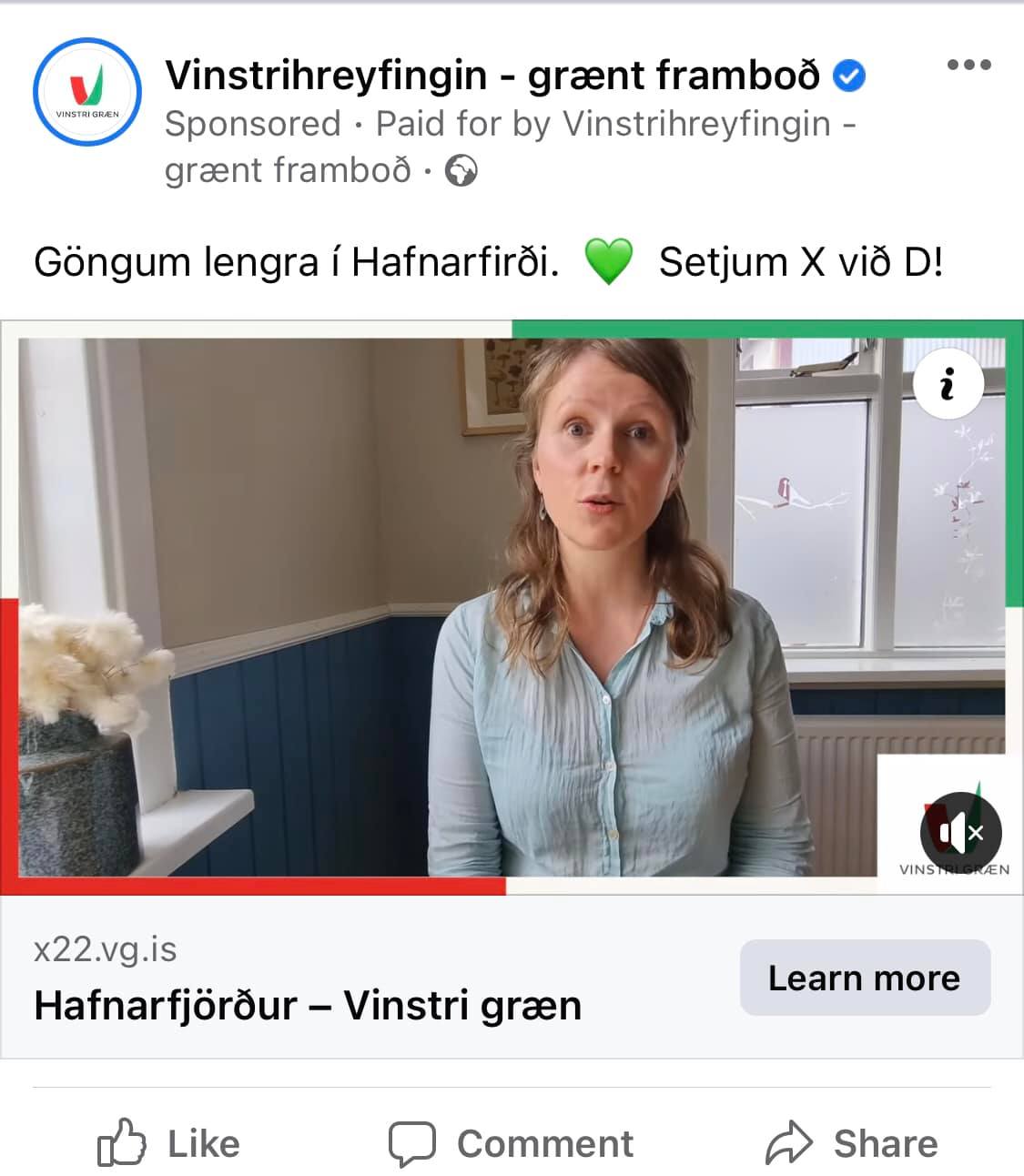Open the Vinstrihreyfingin - grænt framboð page name
This screenshot has width=1024, height=1176.
[x=492, y=76]
